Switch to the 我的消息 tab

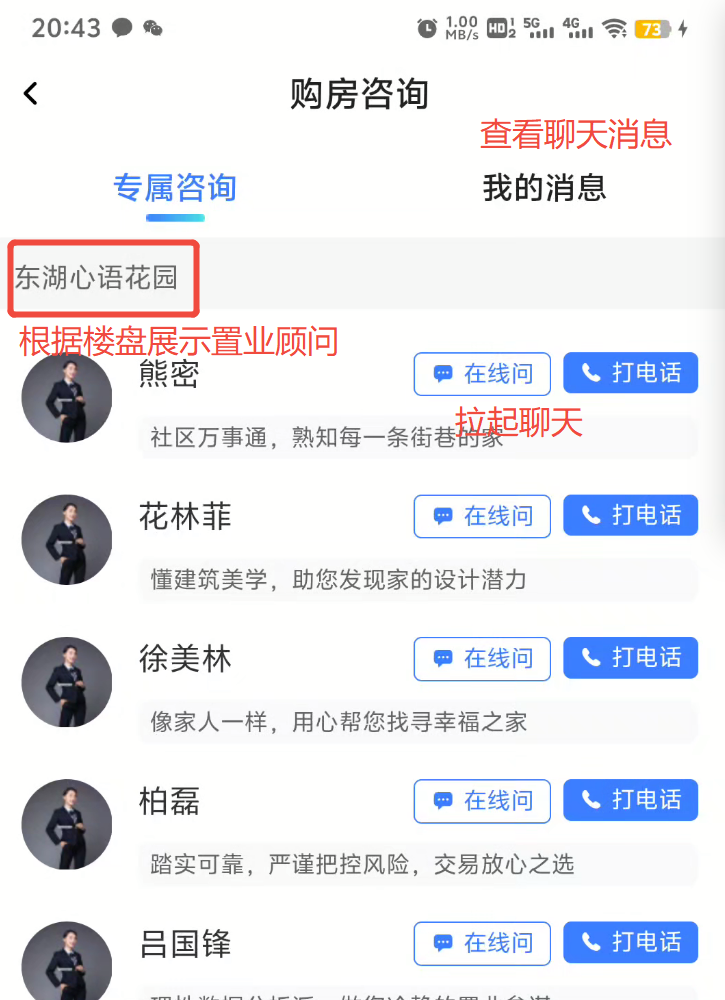544,187
